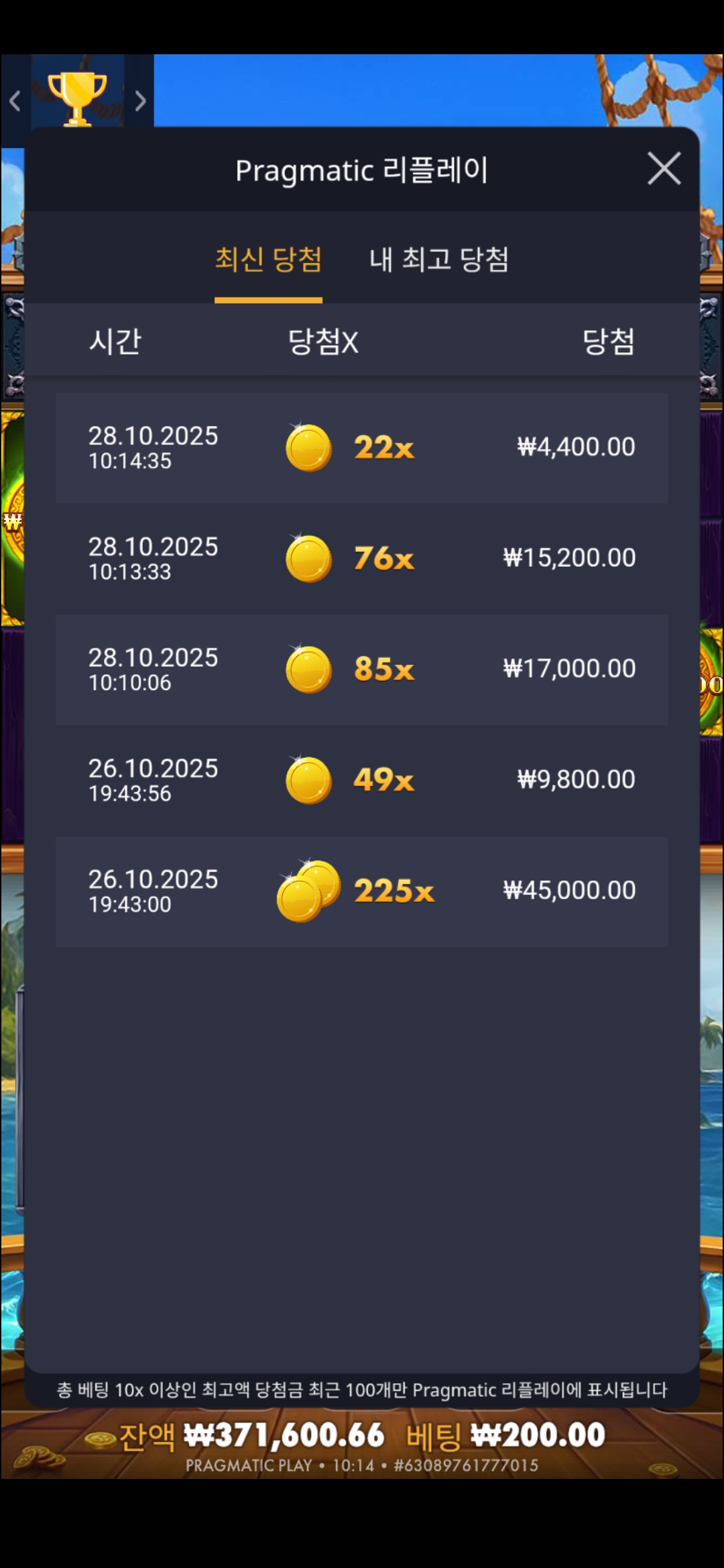Switch to the 내 최고 당첨 tab
This screenshot has height=1568, width=724.
(x=438, y=260)
